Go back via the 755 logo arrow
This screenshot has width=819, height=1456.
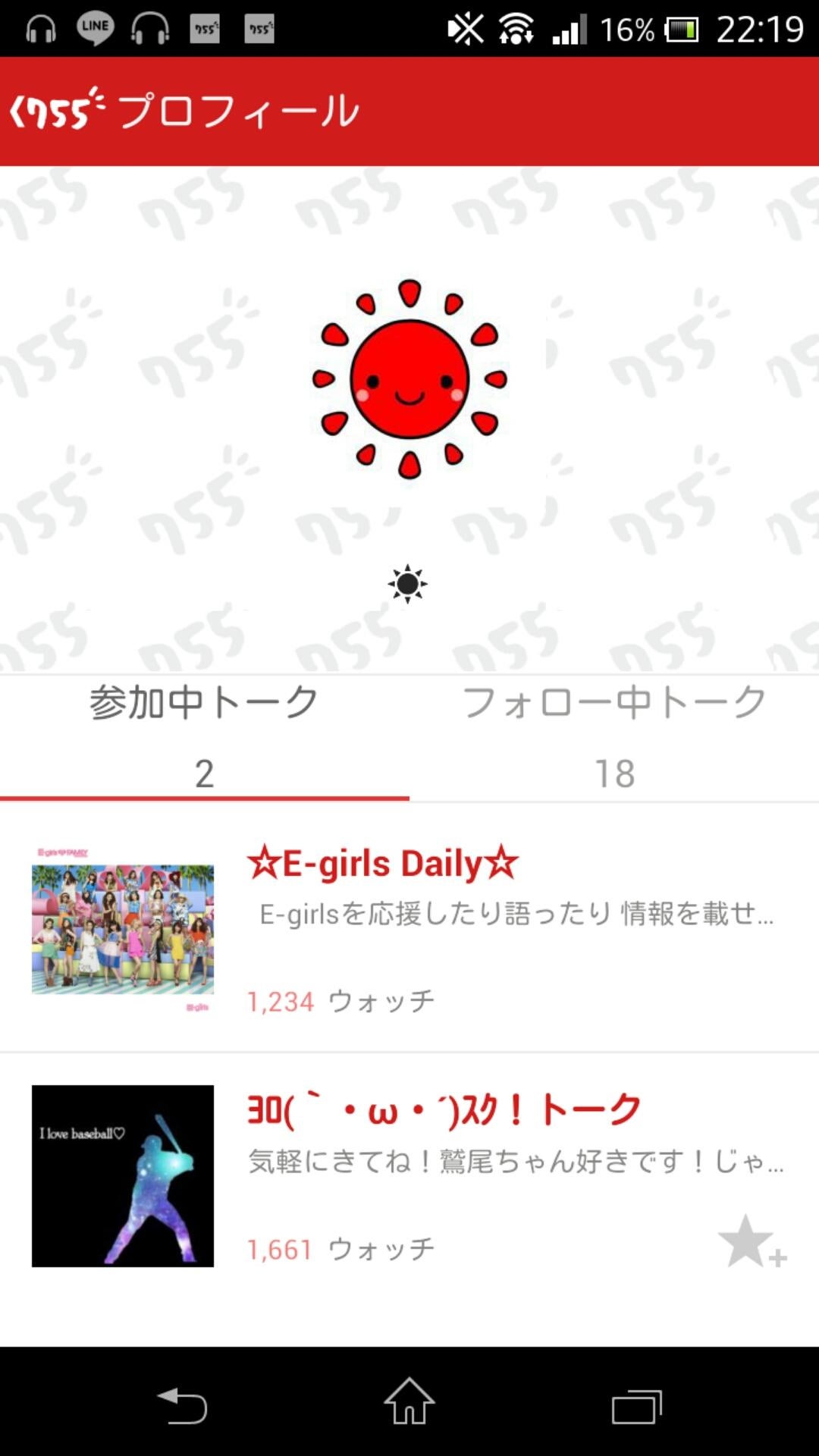[53, 111]
